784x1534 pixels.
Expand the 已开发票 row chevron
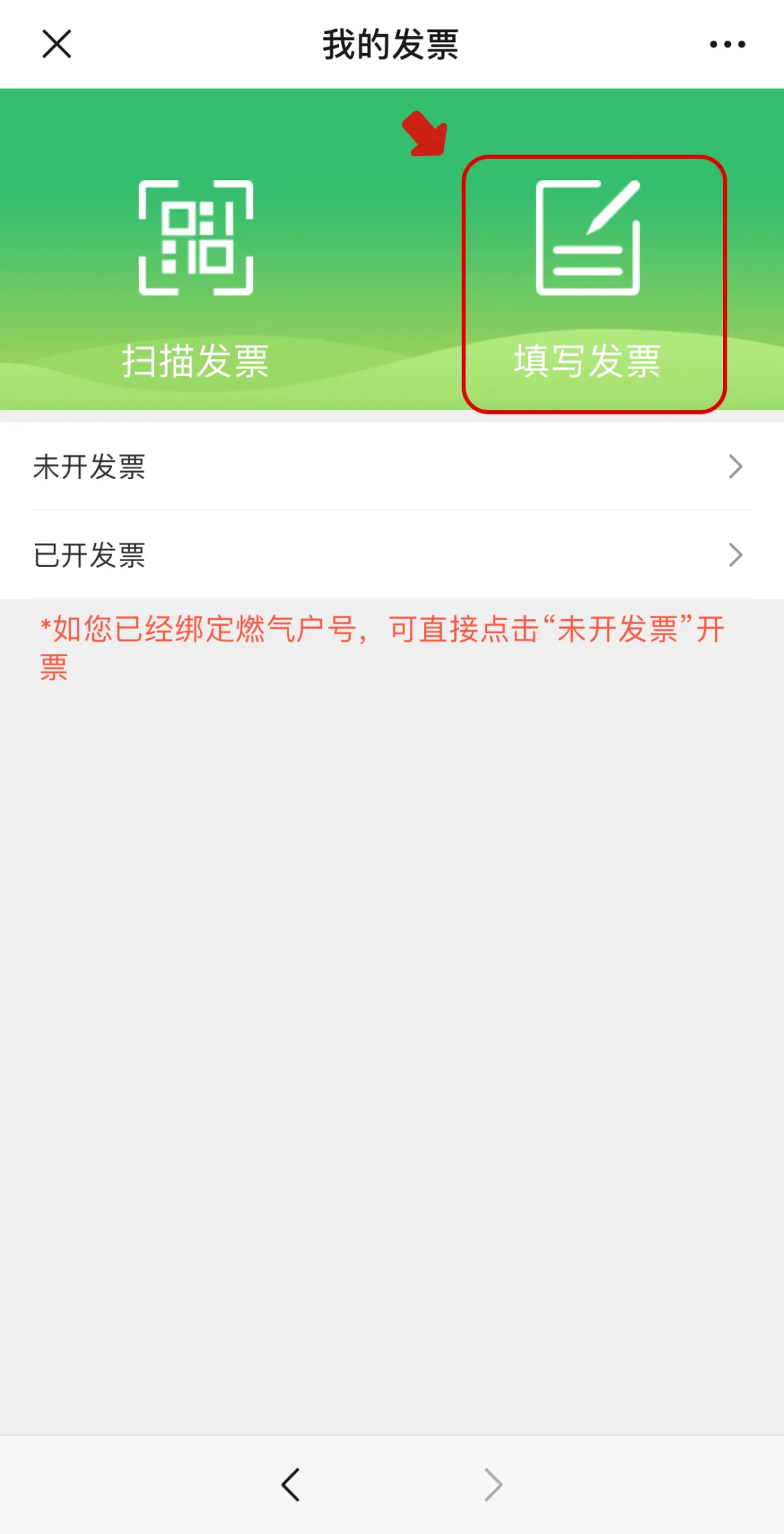(735, 555)
